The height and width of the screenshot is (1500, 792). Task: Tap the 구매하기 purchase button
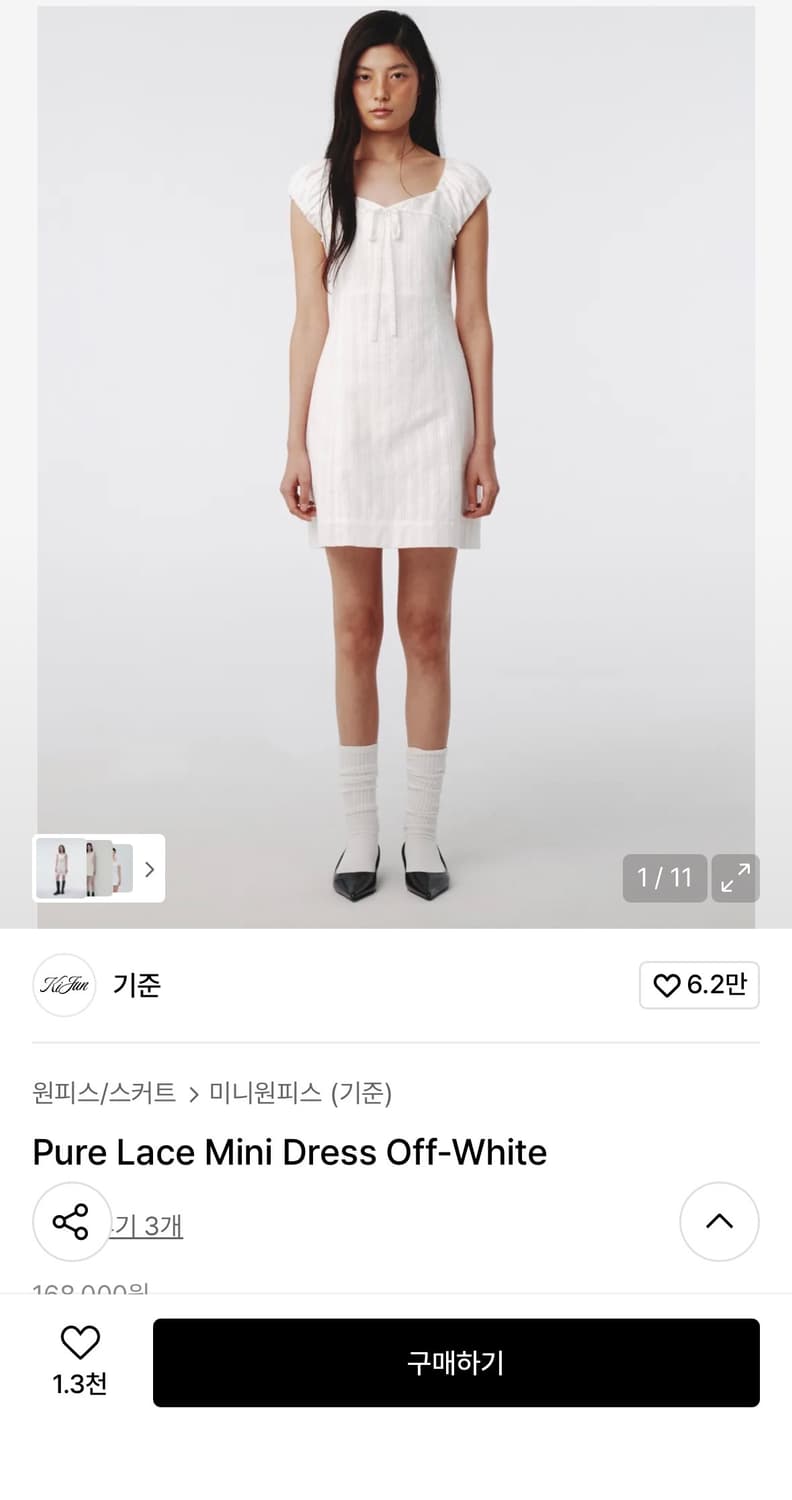[456, 1362]
